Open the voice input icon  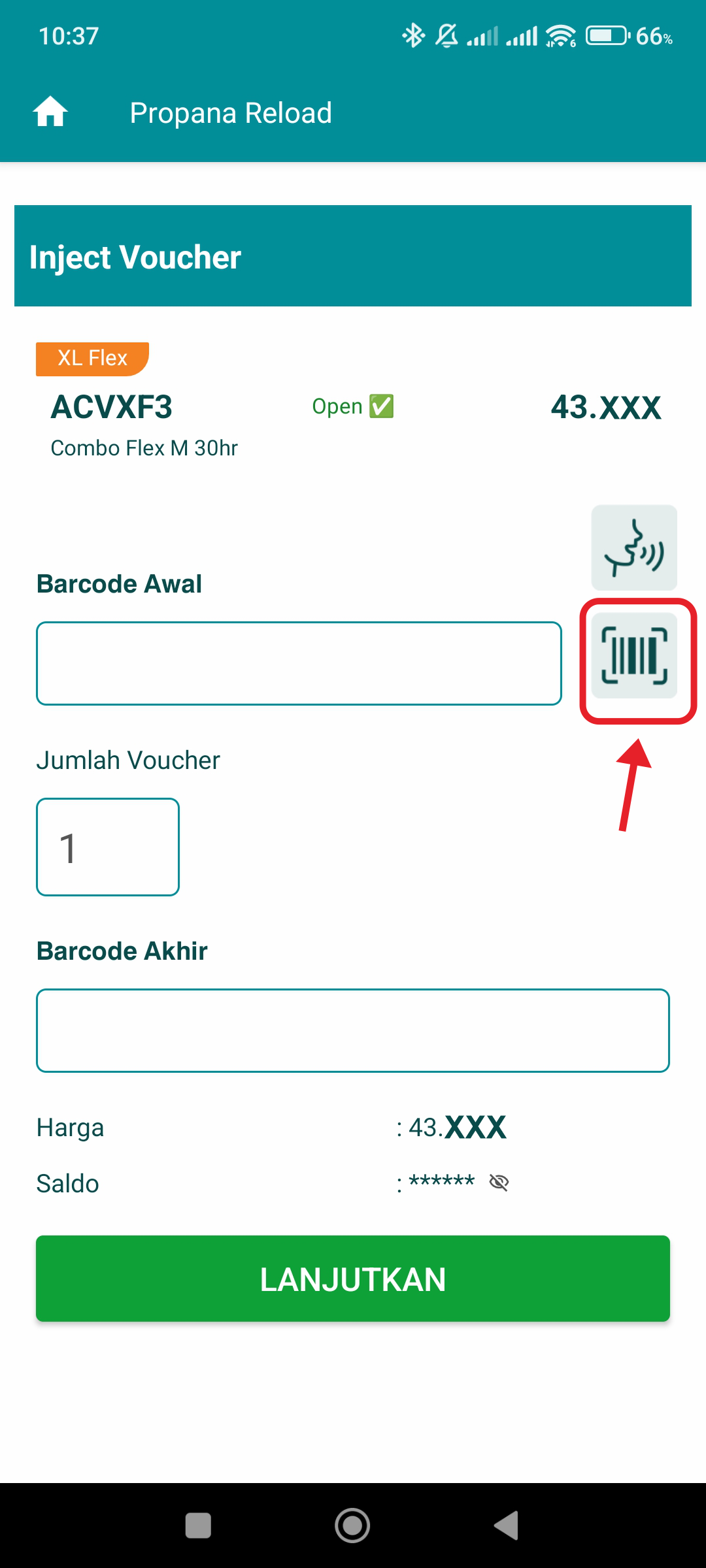coord(634,547)
